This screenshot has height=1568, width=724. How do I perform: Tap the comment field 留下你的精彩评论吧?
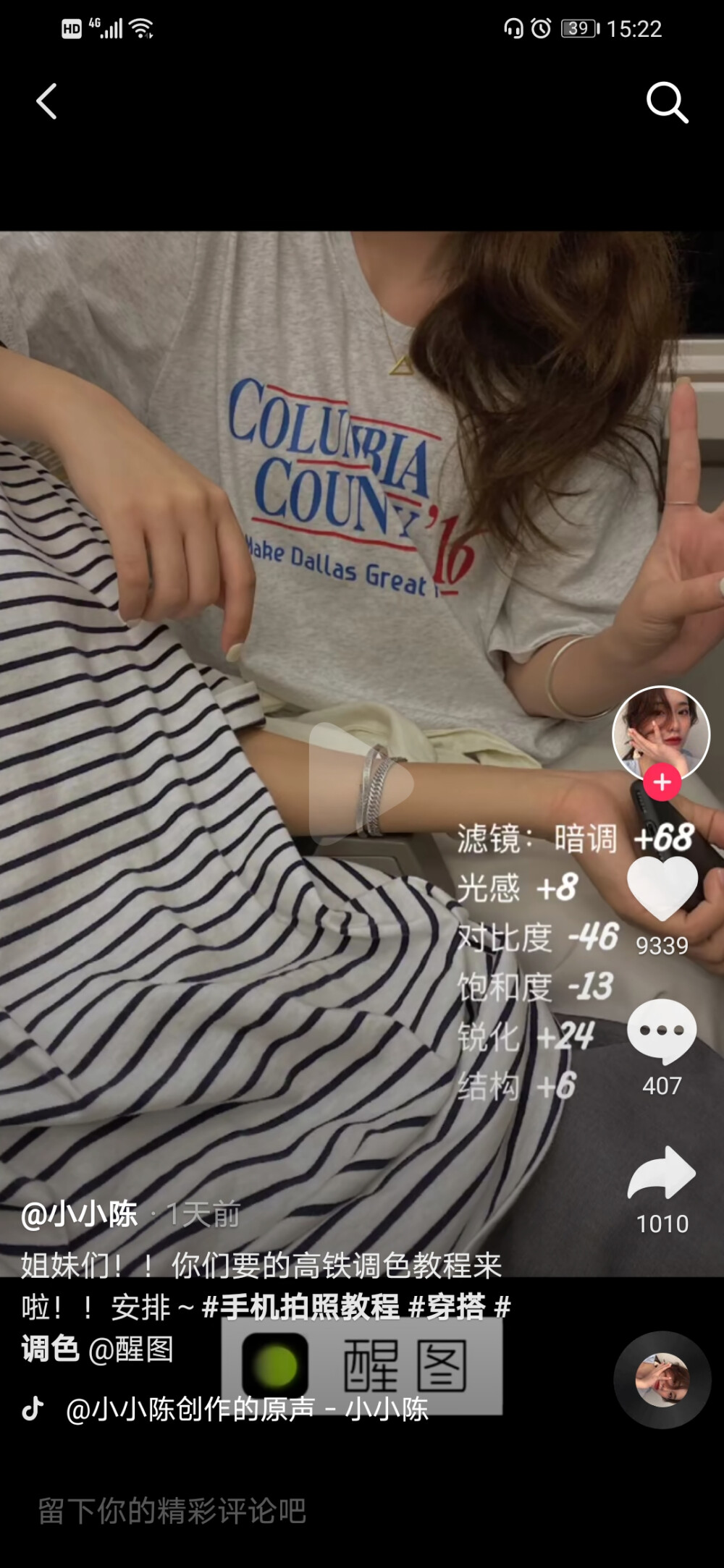point(172,1511)
